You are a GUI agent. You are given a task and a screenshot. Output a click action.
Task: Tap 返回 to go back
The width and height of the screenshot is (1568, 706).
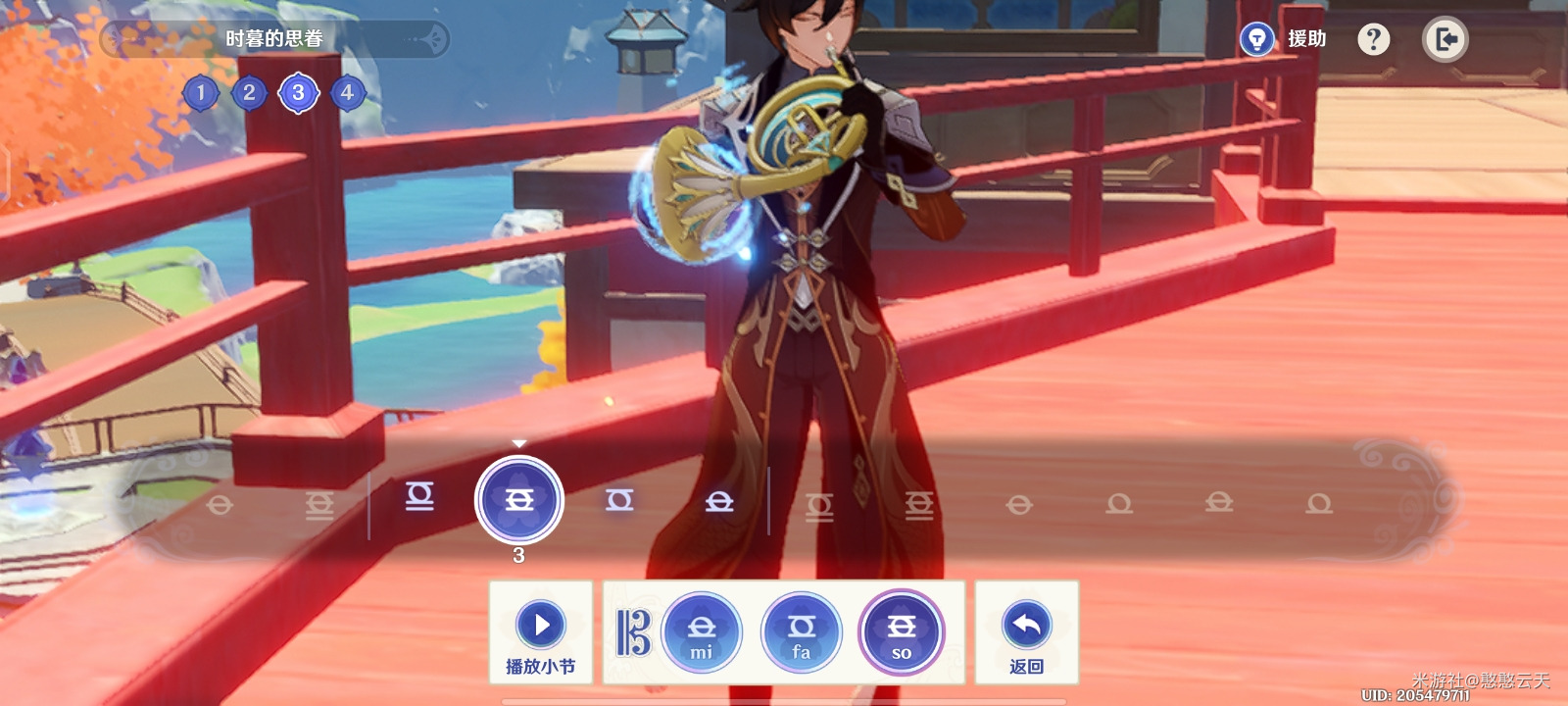pyautogui.click(x=1027, y=633)
